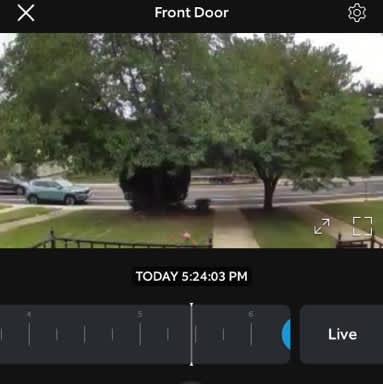
Task: Tap the timeline scrubber bar
Action: click(145, 334)
